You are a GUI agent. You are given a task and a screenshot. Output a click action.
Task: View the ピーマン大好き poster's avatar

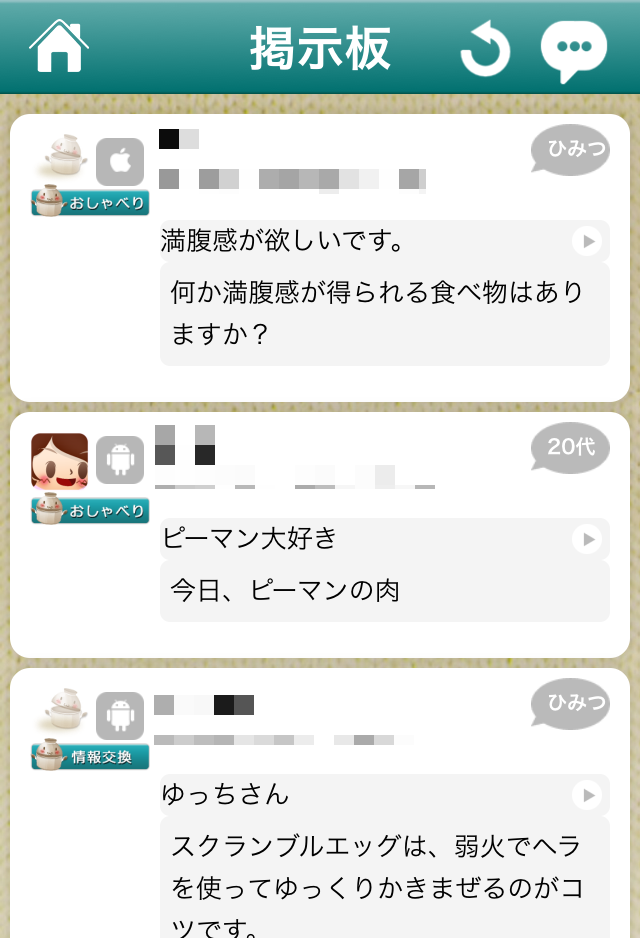pos(60,461)
